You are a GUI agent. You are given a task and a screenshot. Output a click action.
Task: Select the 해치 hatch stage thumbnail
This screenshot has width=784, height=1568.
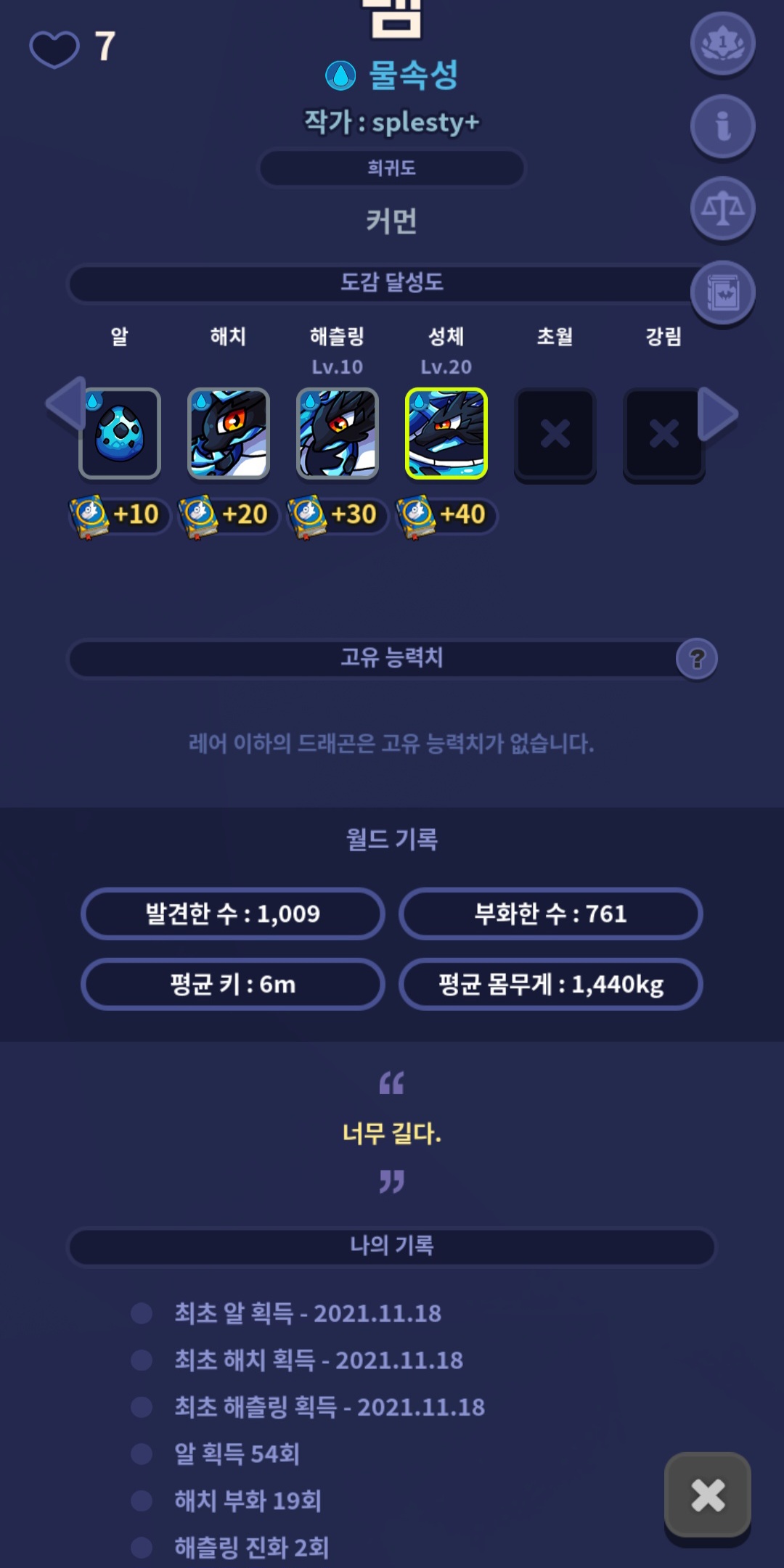click(x=229, y=433)
